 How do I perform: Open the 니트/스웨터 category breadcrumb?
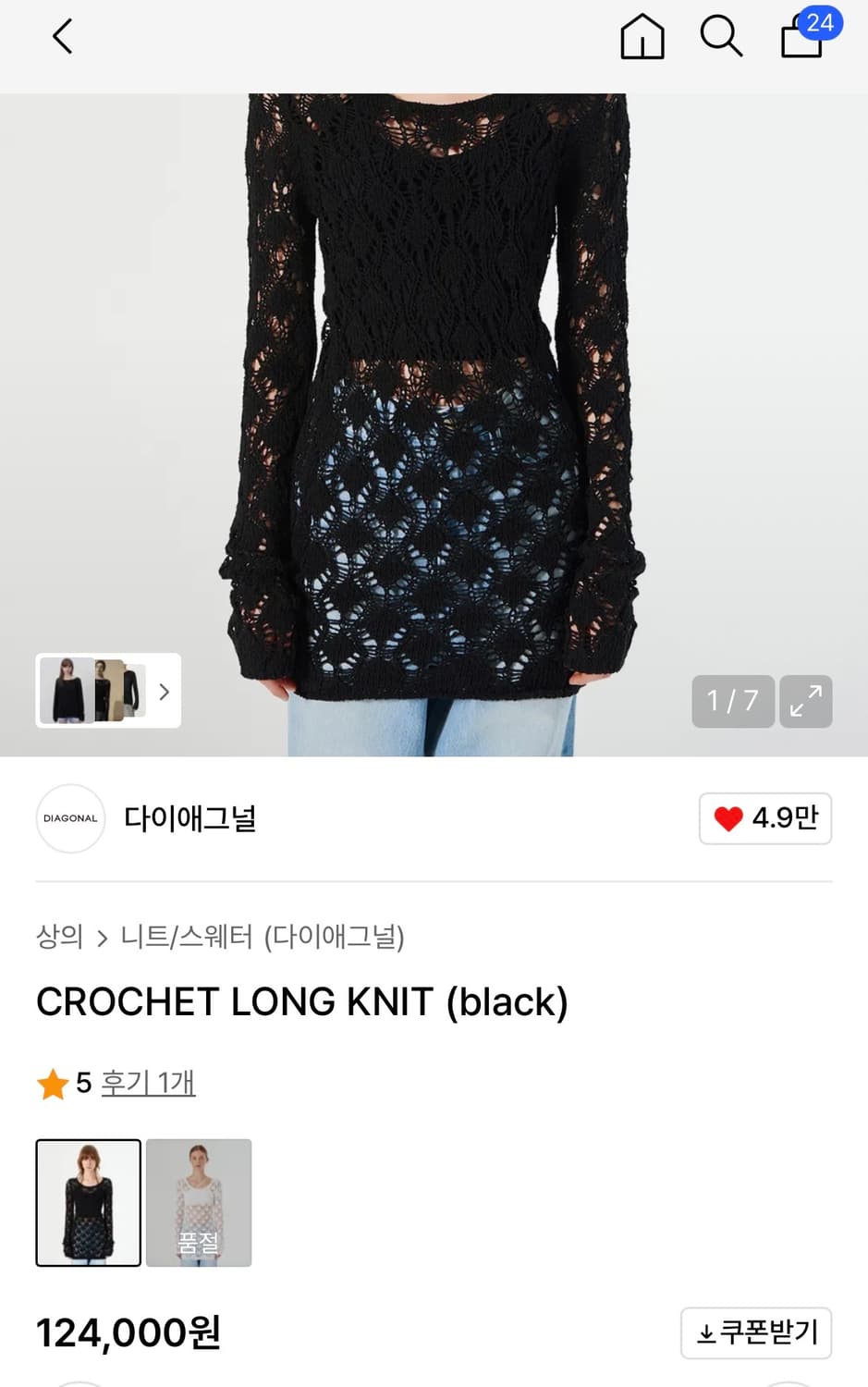click(x=188, y=937)
